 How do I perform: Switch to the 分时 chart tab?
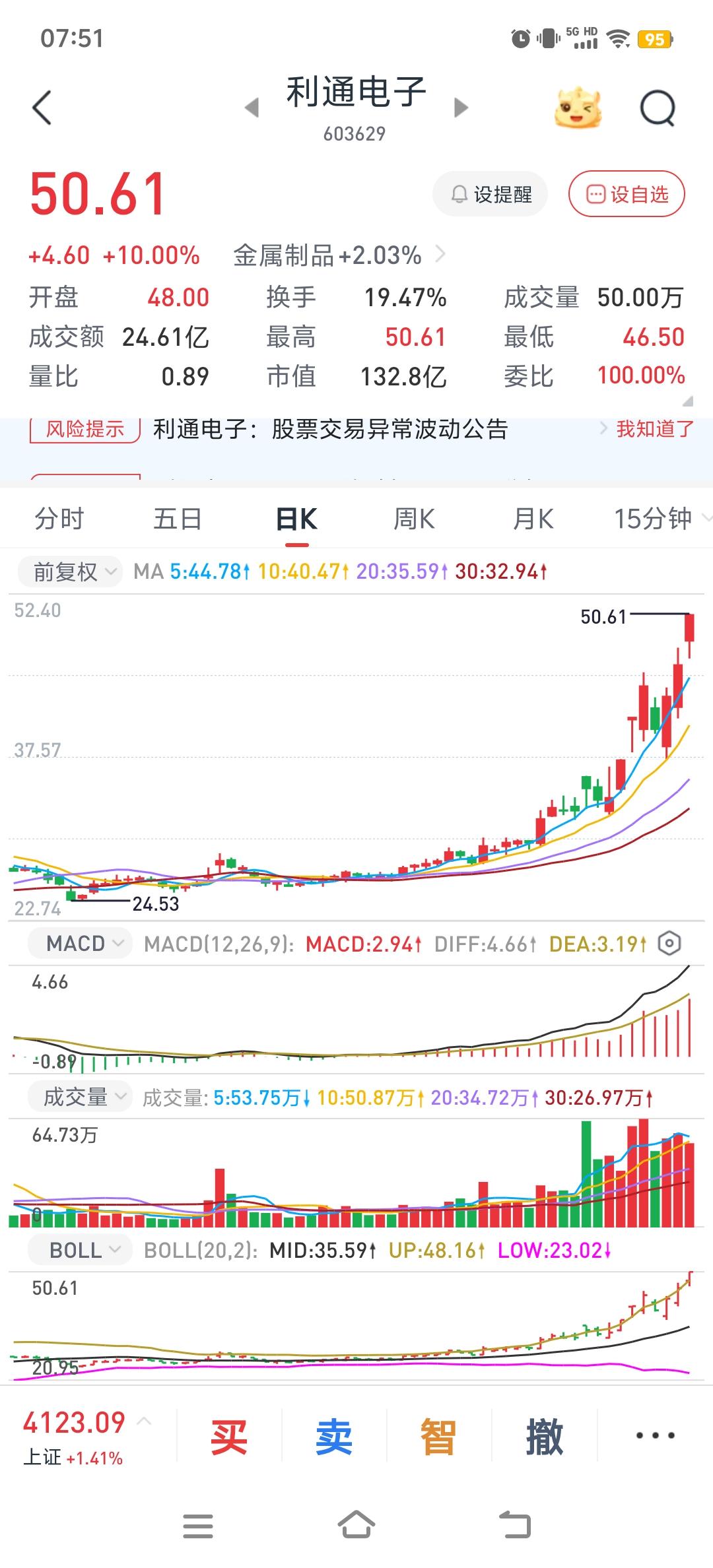(x=59, y=519)
